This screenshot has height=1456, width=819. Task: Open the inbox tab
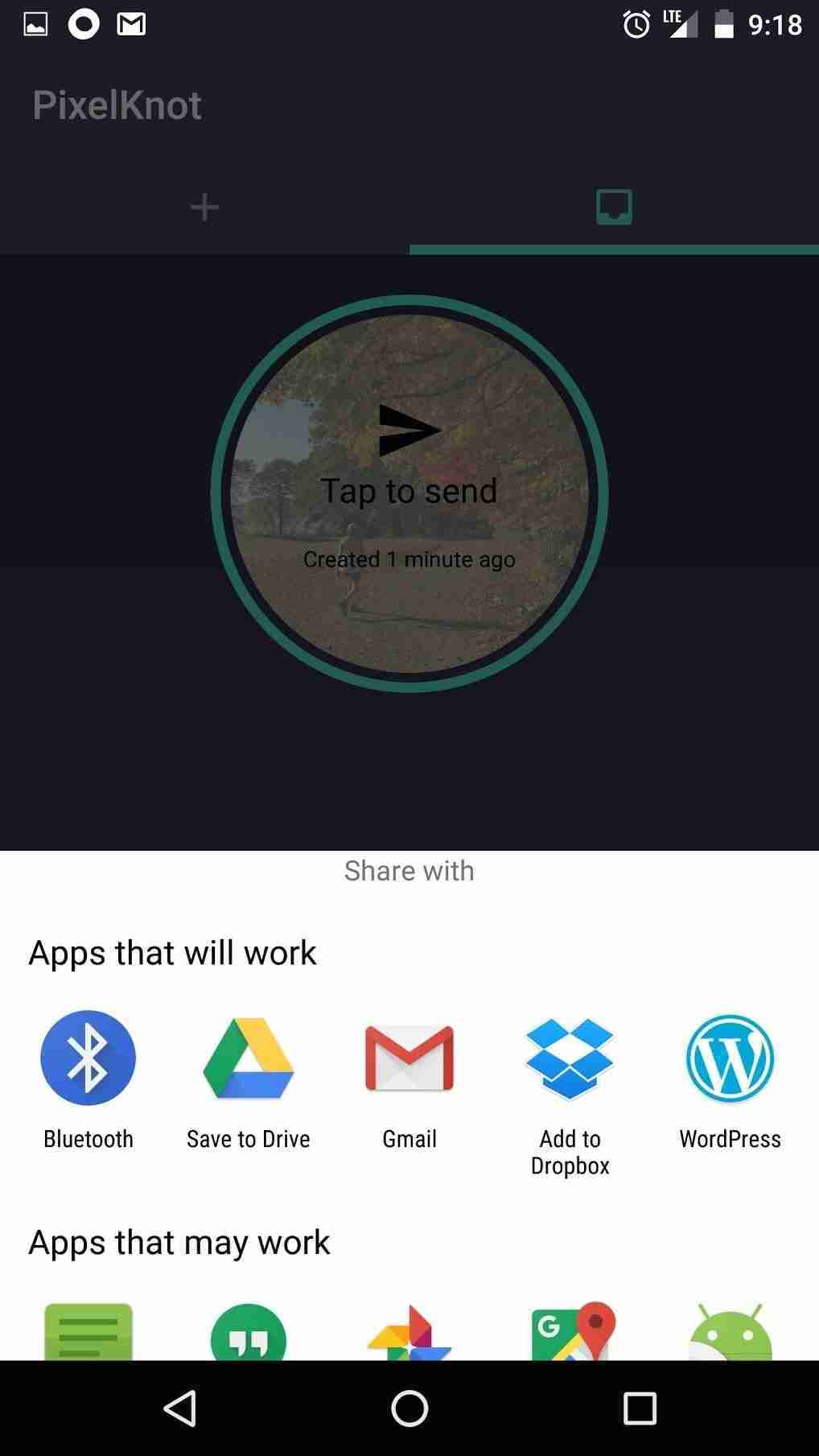coord(614,208)
